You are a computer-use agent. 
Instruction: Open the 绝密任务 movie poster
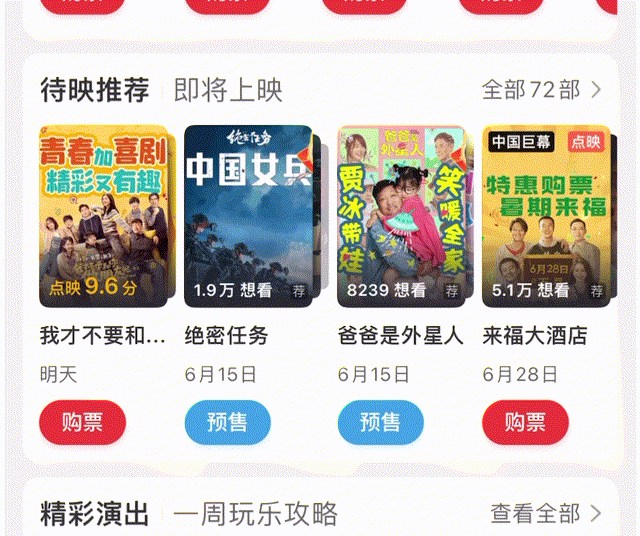click(249, 216)
